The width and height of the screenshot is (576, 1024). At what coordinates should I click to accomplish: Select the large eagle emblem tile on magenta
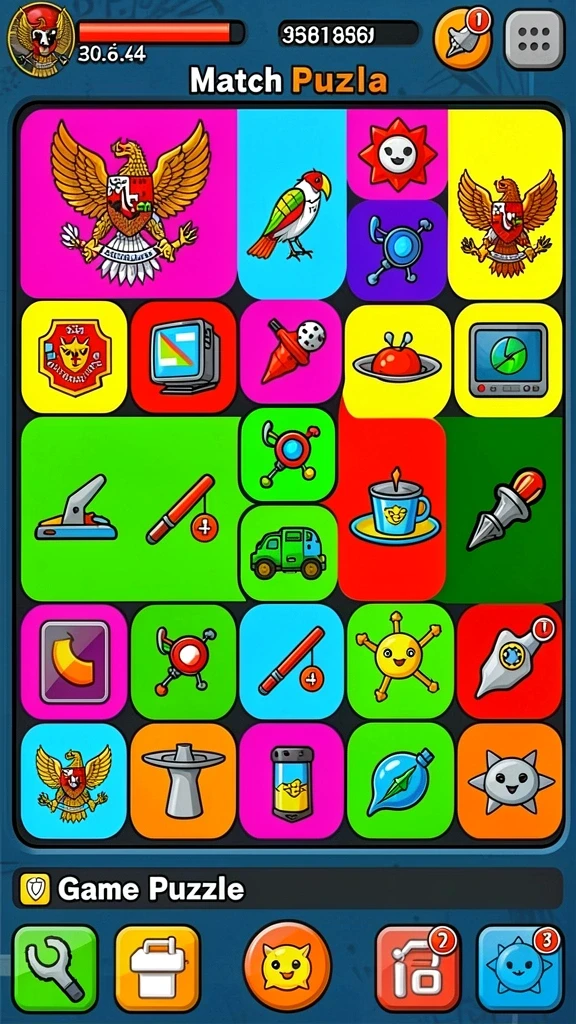(129, 203)
